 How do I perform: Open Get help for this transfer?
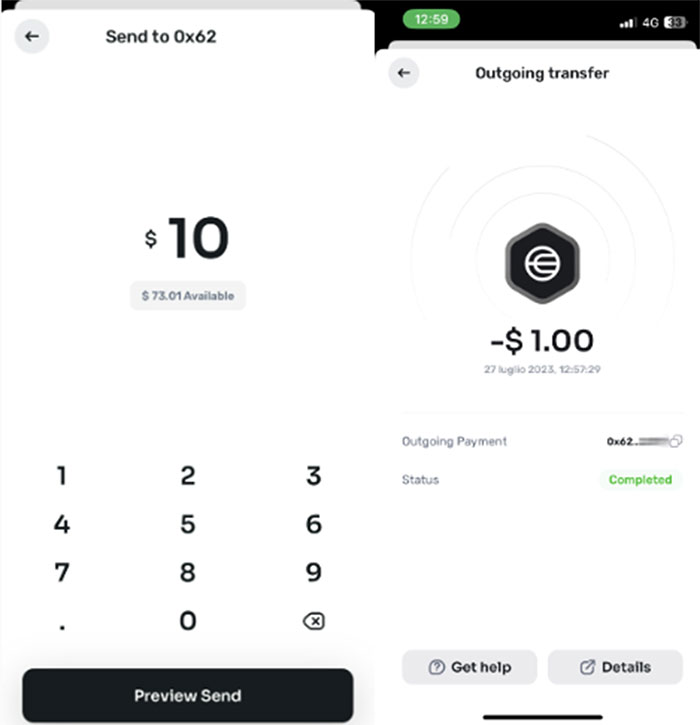tap(469, 667)
